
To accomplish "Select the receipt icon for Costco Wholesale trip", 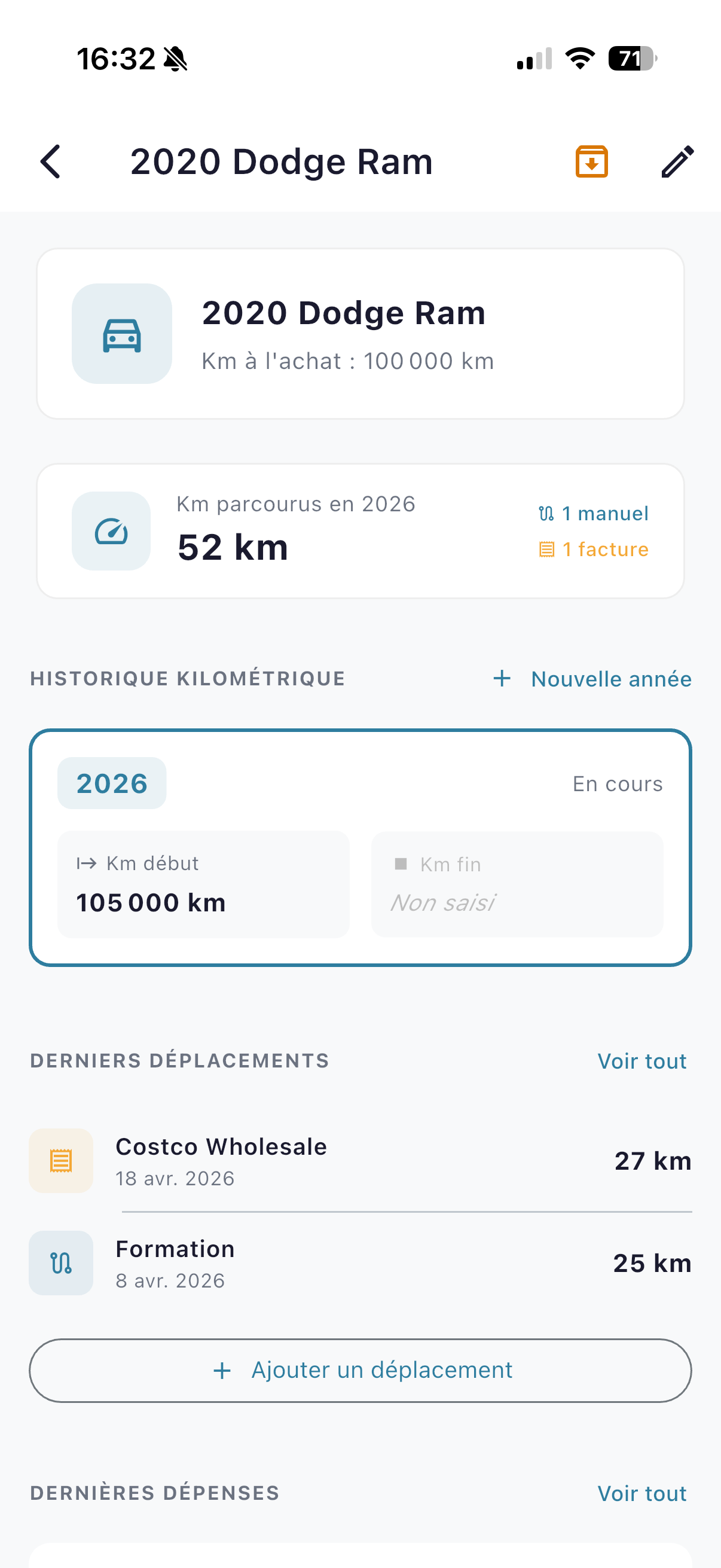I will click(60, 1160).
